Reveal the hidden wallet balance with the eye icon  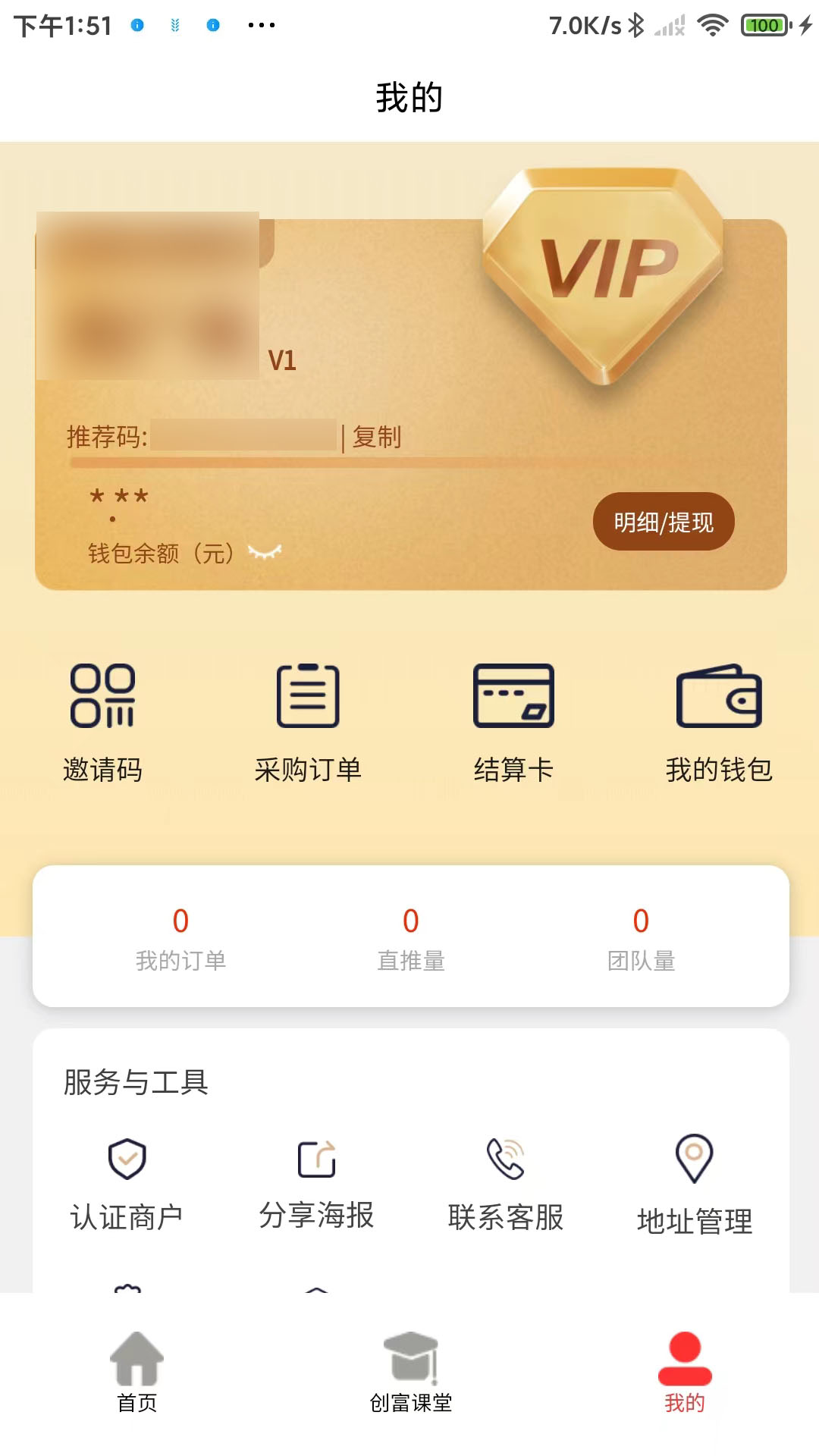coord(265,552)
